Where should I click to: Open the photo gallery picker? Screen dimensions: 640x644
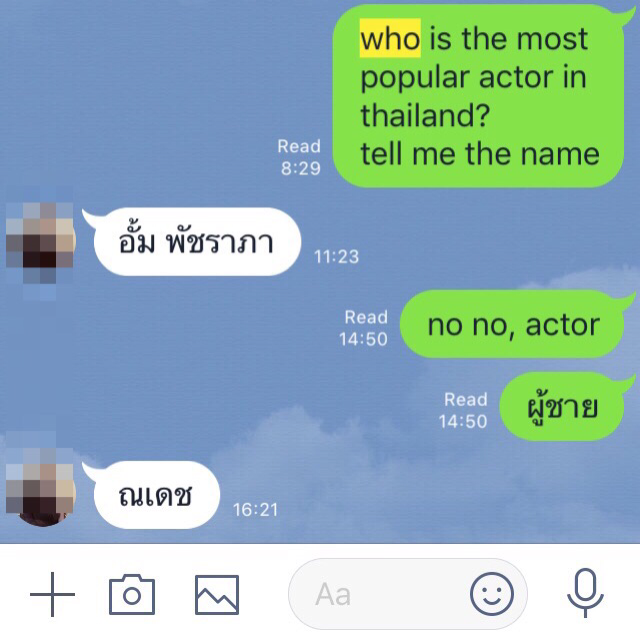pyautogui.click(x=217, y=595)
